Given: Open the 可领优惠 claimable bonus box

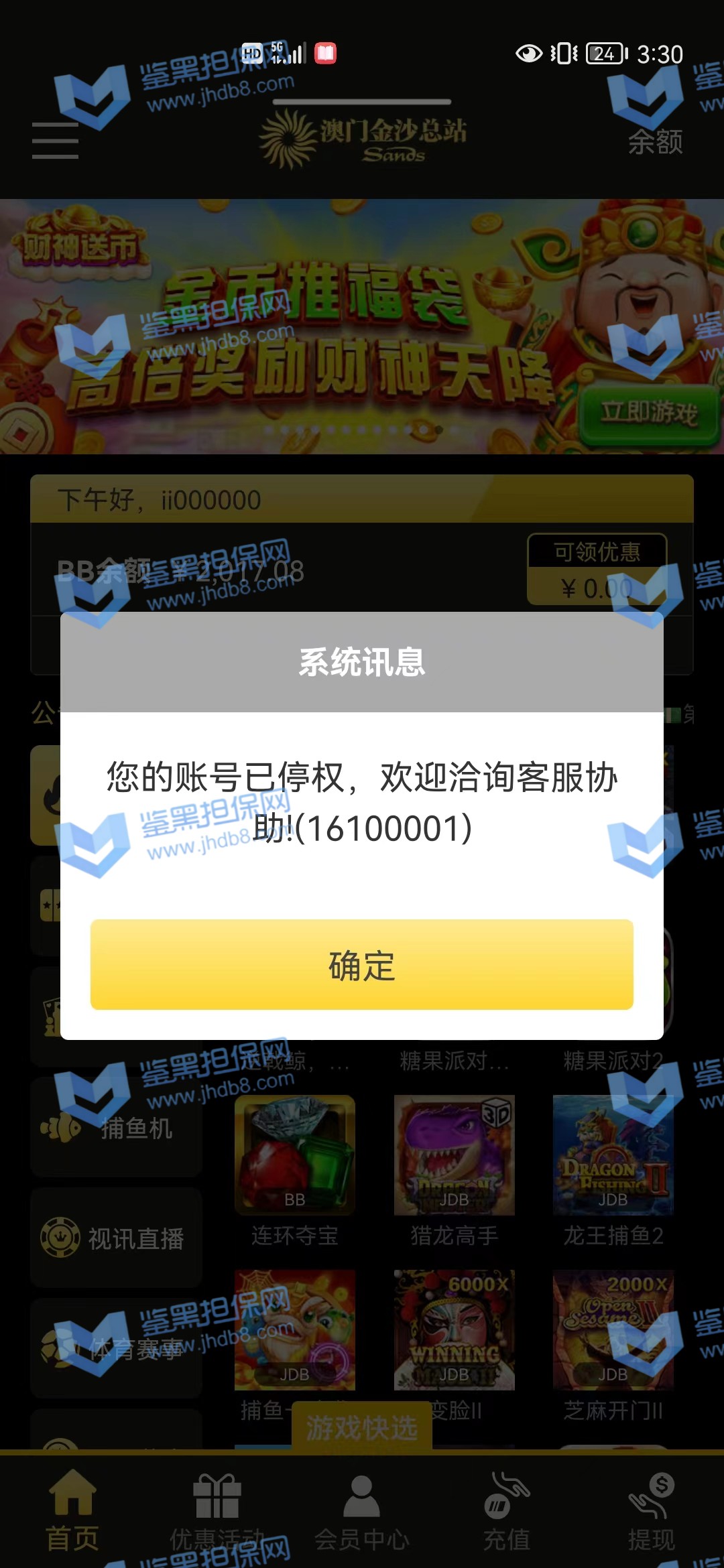Looking at the screenshot, I should pyautogui.click(x=597, y=570).
